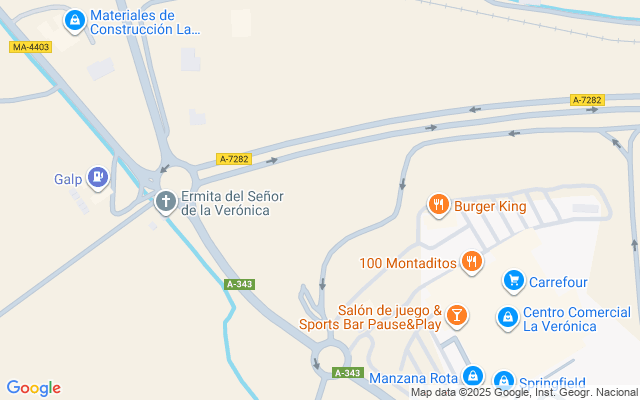Tap the Sports Bar Pause&Play marker

pos(457,316)
